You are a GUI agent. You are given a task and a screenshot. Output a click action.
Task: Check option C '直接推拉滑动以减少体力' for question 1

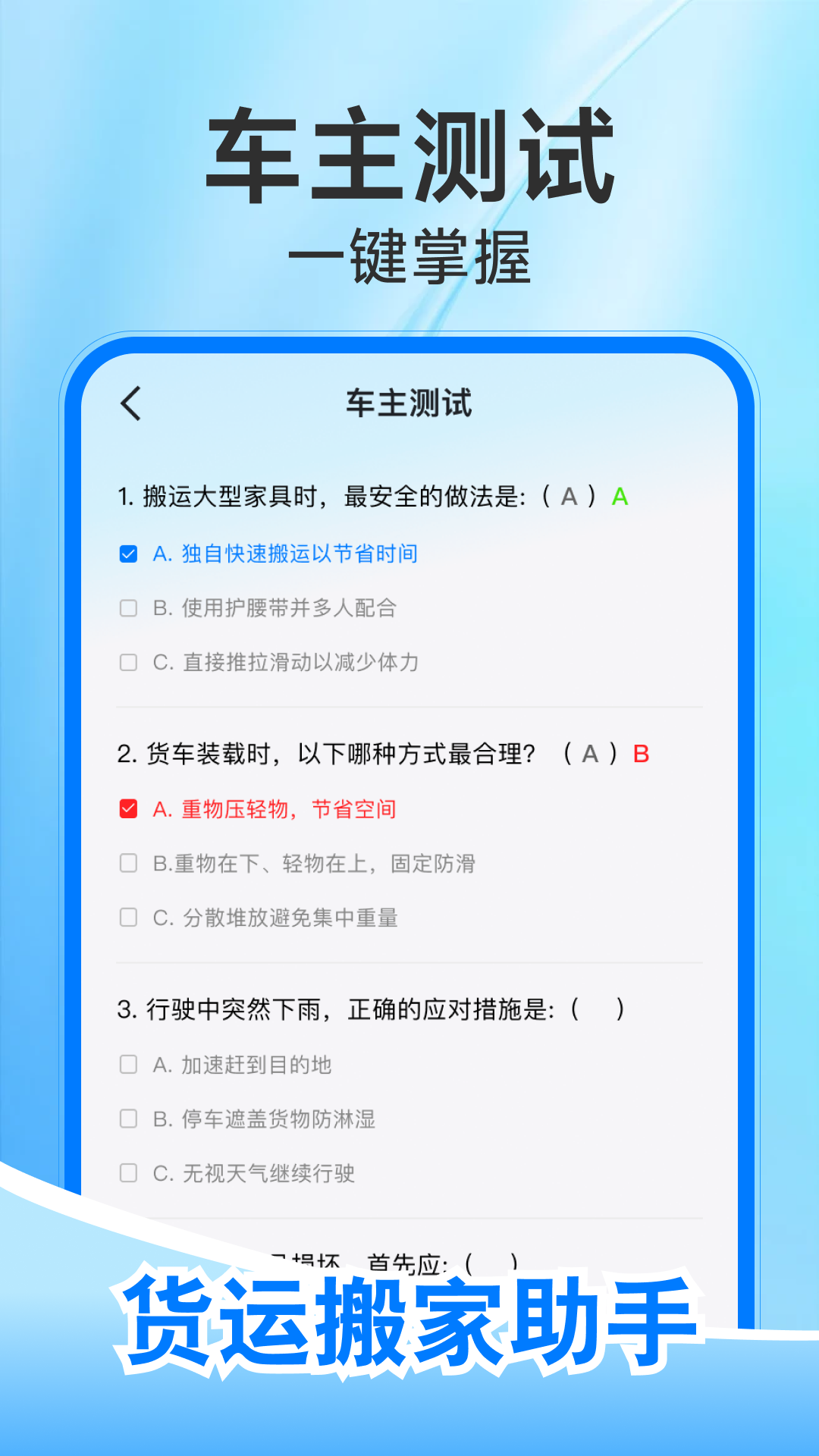click(129, 663)
